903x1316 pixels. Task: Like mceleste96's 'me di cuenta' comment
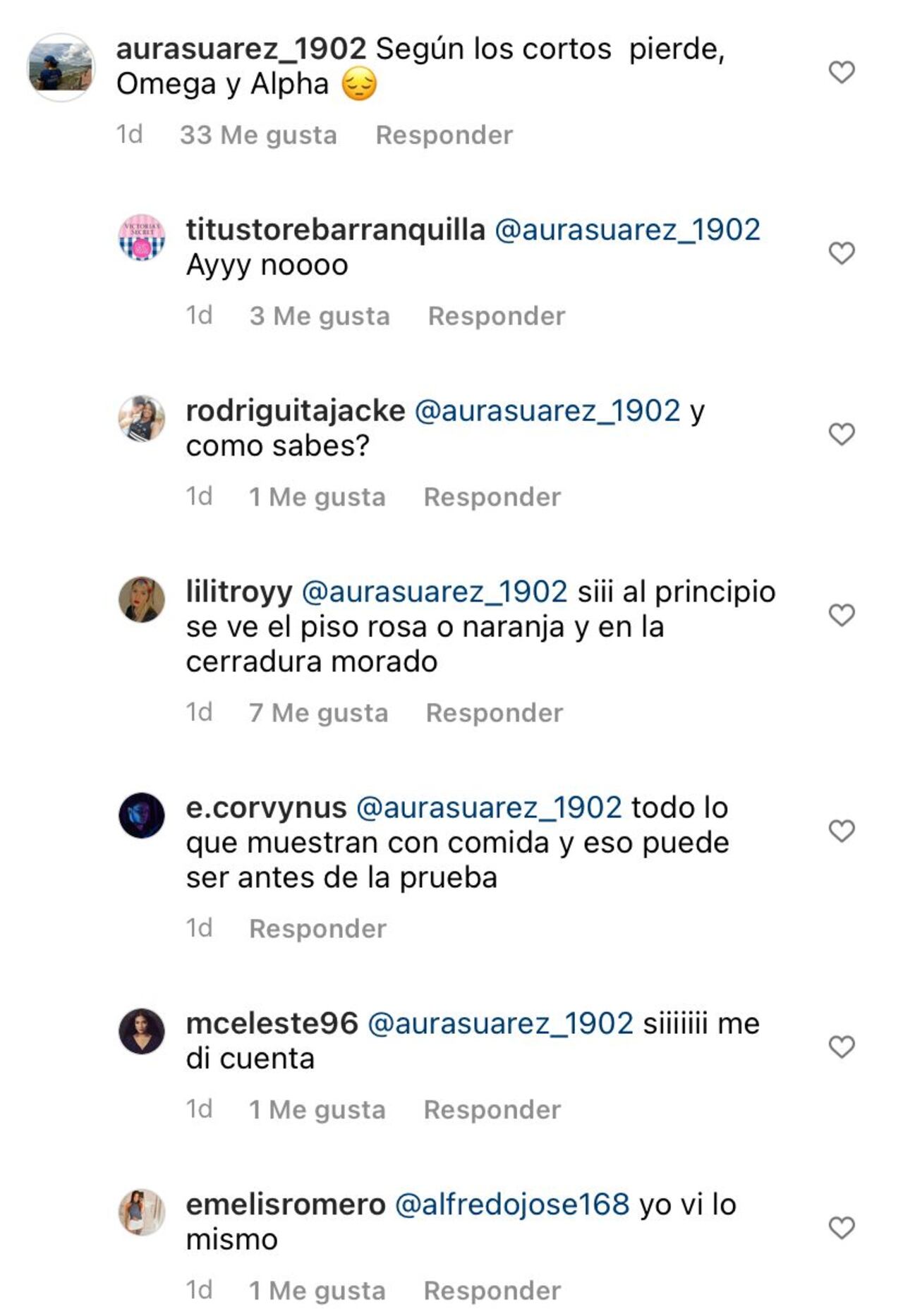pos(841,1047)
